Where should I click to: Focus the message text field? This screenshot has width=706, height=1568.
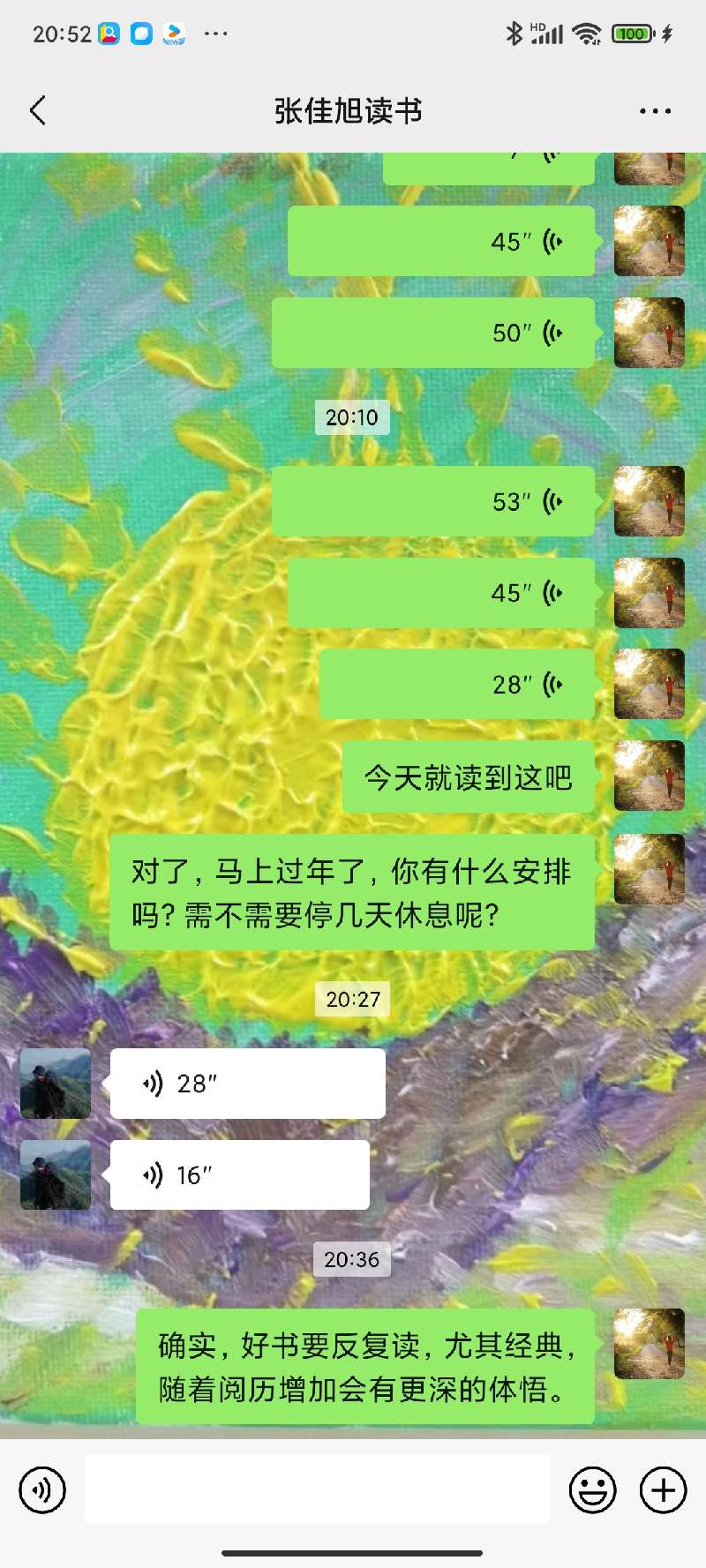[317, 1490]
